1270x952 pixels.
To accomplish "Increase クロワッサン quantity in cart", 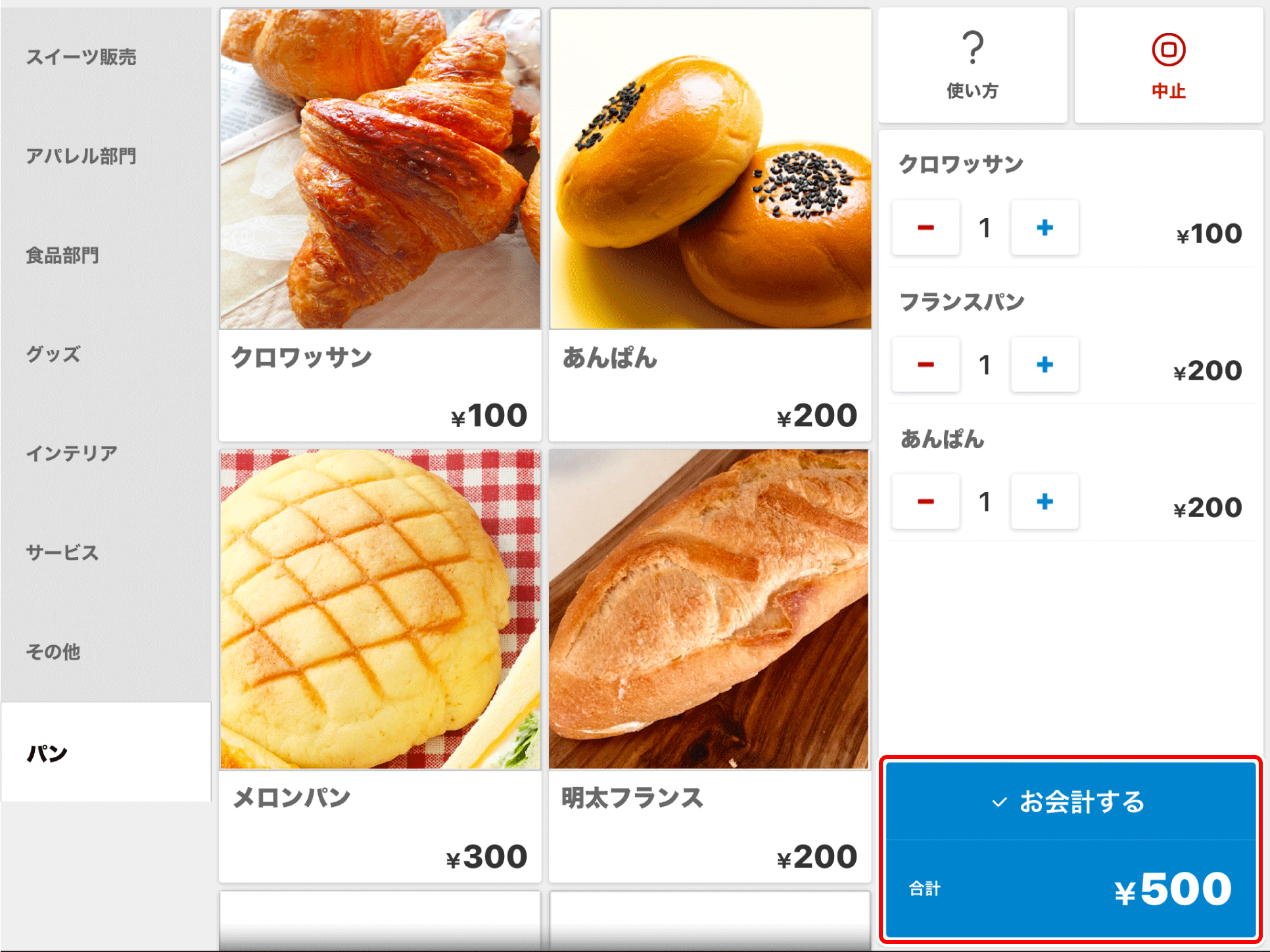I will point(1044,228).
